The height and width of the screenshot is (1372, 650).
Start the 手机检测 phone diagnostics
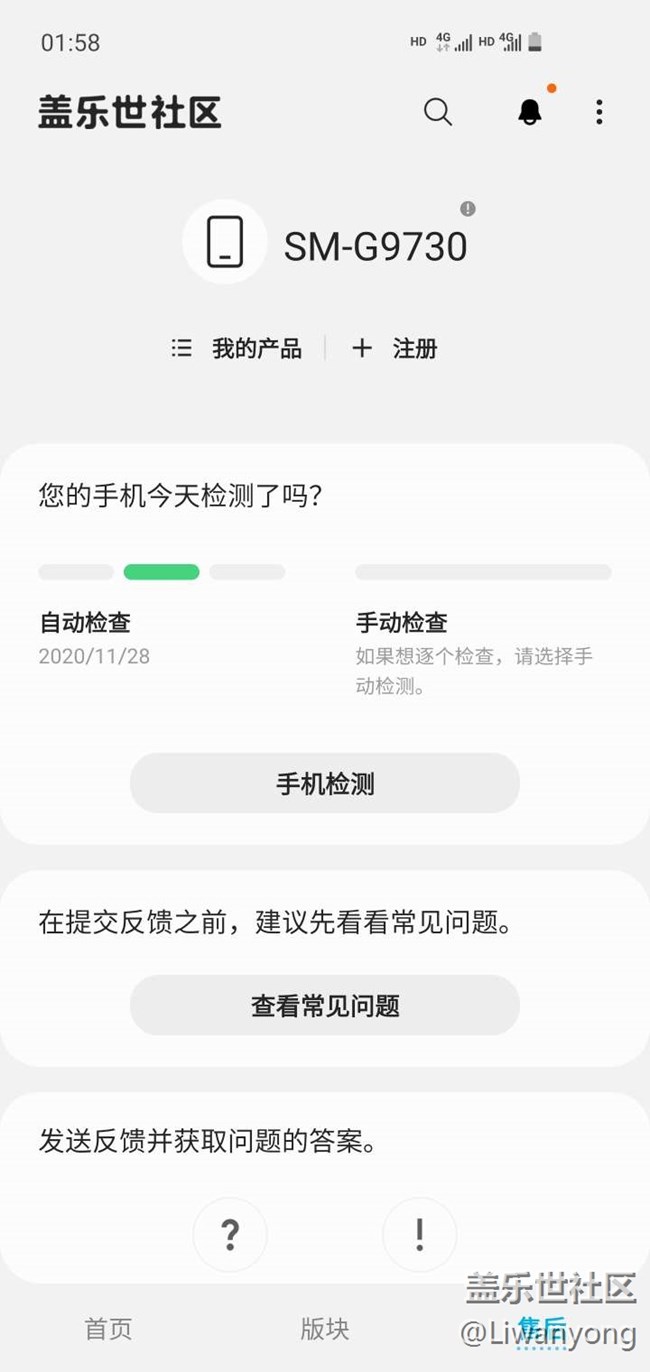[325, 783]
